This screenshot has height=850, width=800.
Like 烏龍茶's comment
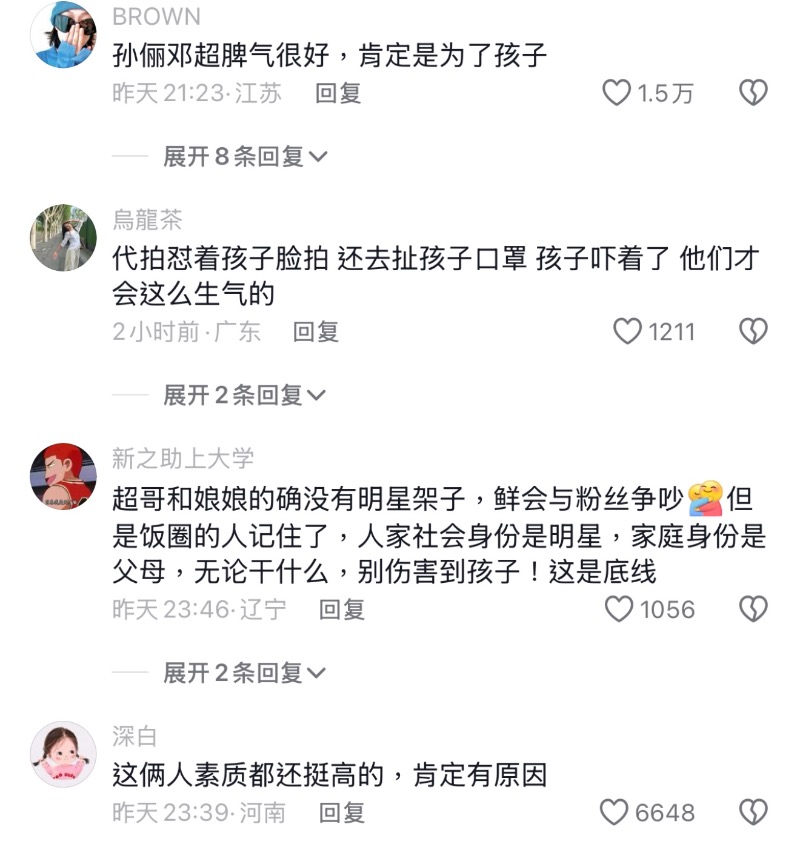[x=627, y=332]
